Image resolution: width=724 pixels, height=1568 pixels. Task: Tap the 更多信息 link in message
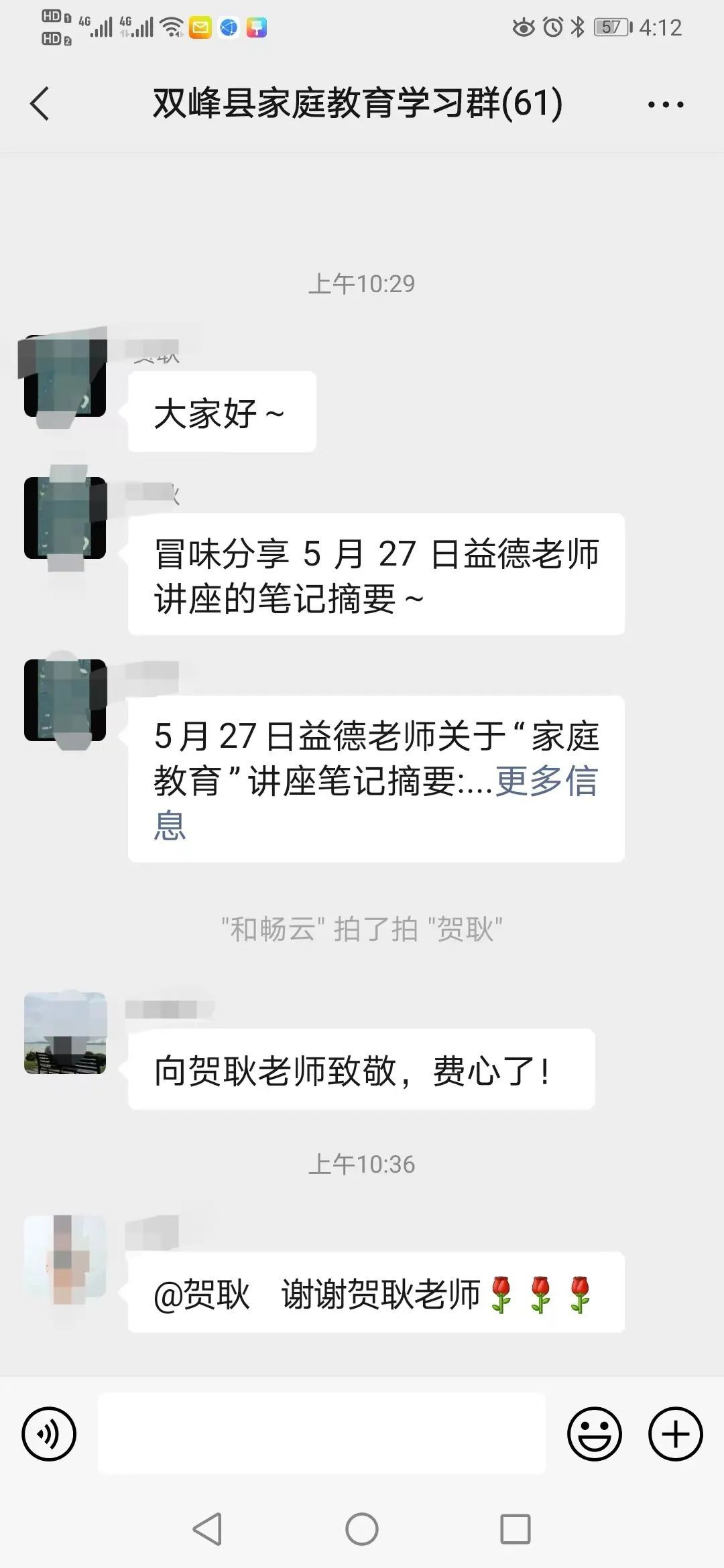pyautogui.click(x=546, y=781)
